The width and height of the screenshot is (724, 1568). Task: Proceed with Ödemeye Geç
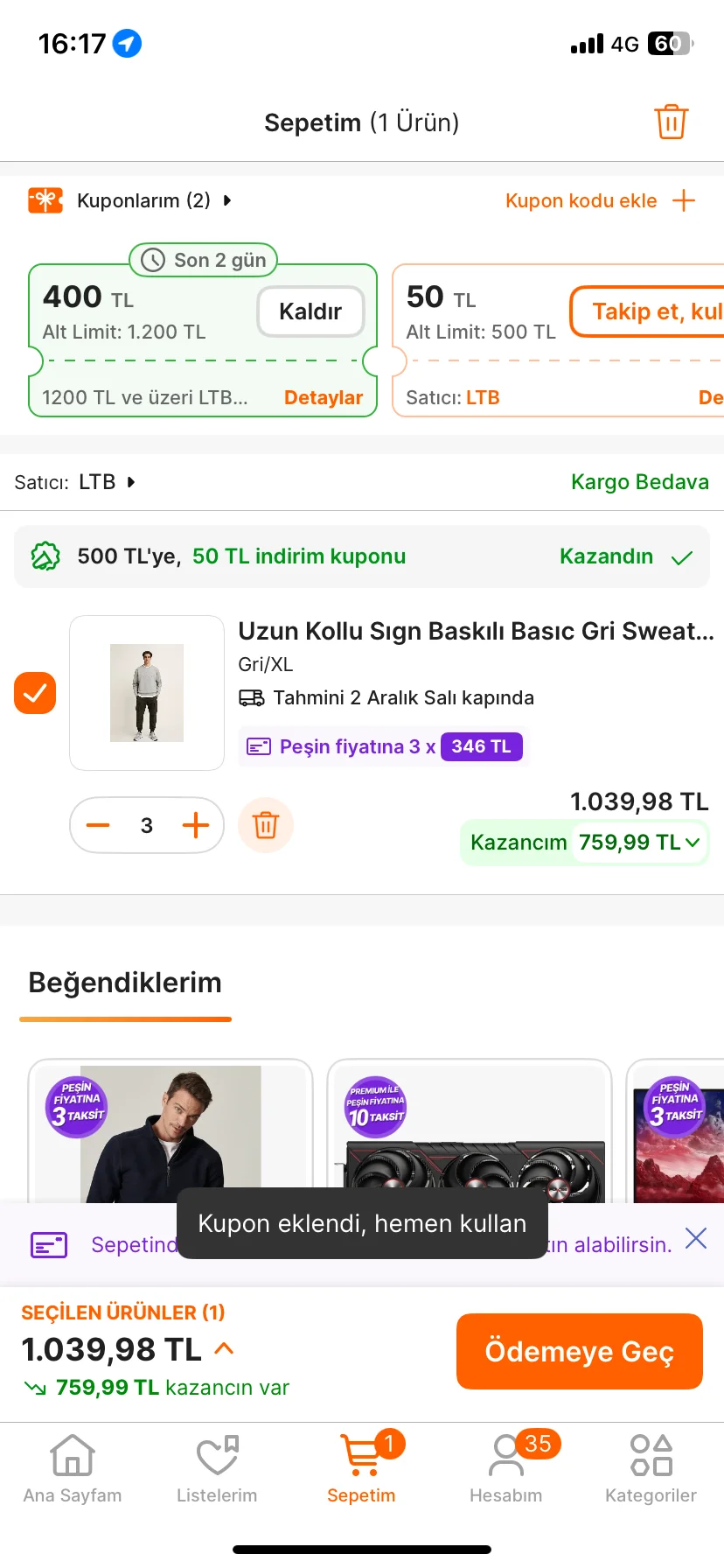(x=579, y=1351)
